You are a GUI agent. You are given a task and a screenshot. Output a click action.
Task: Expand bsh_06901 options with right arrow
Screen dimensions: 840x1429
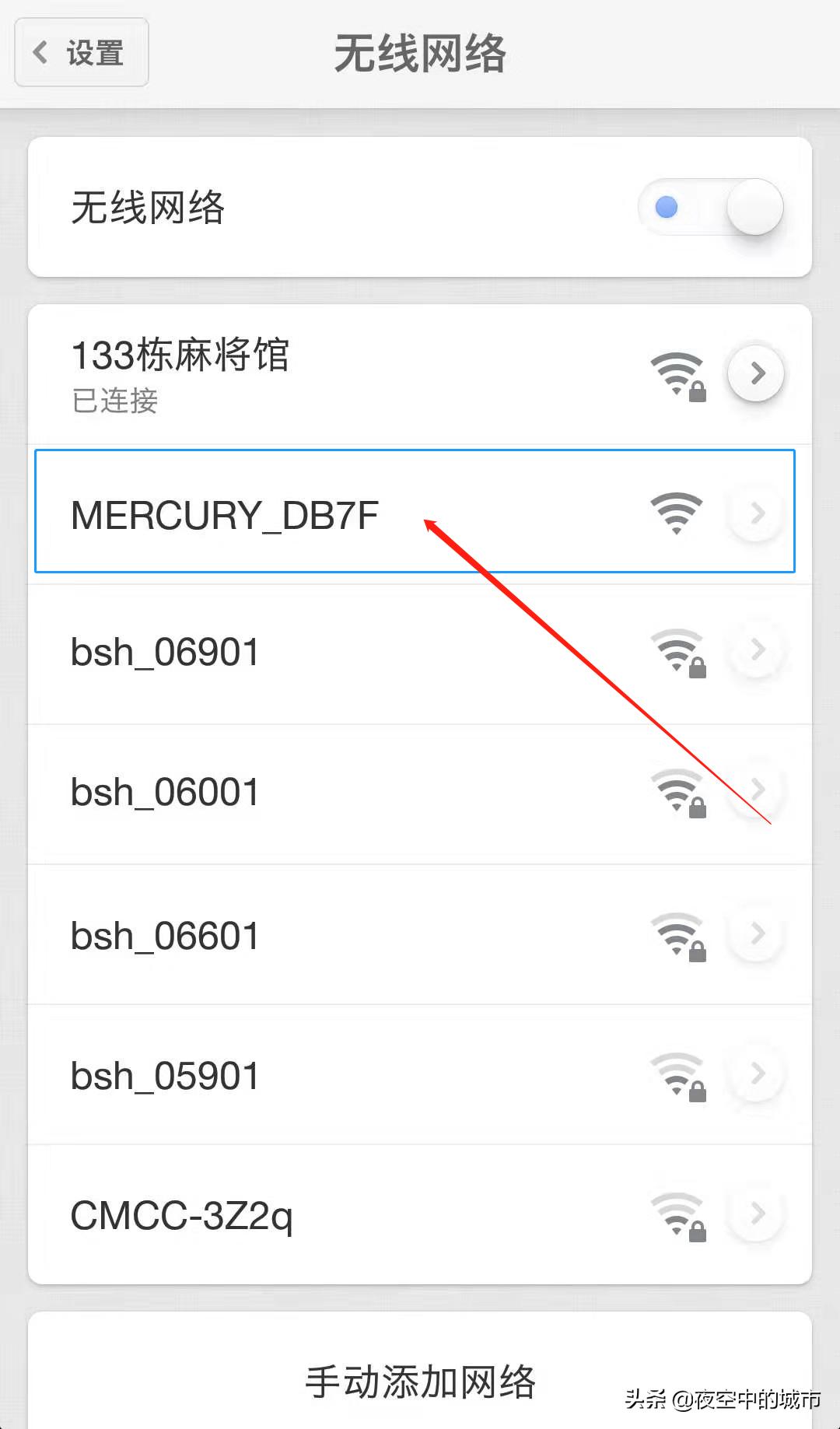756,652
